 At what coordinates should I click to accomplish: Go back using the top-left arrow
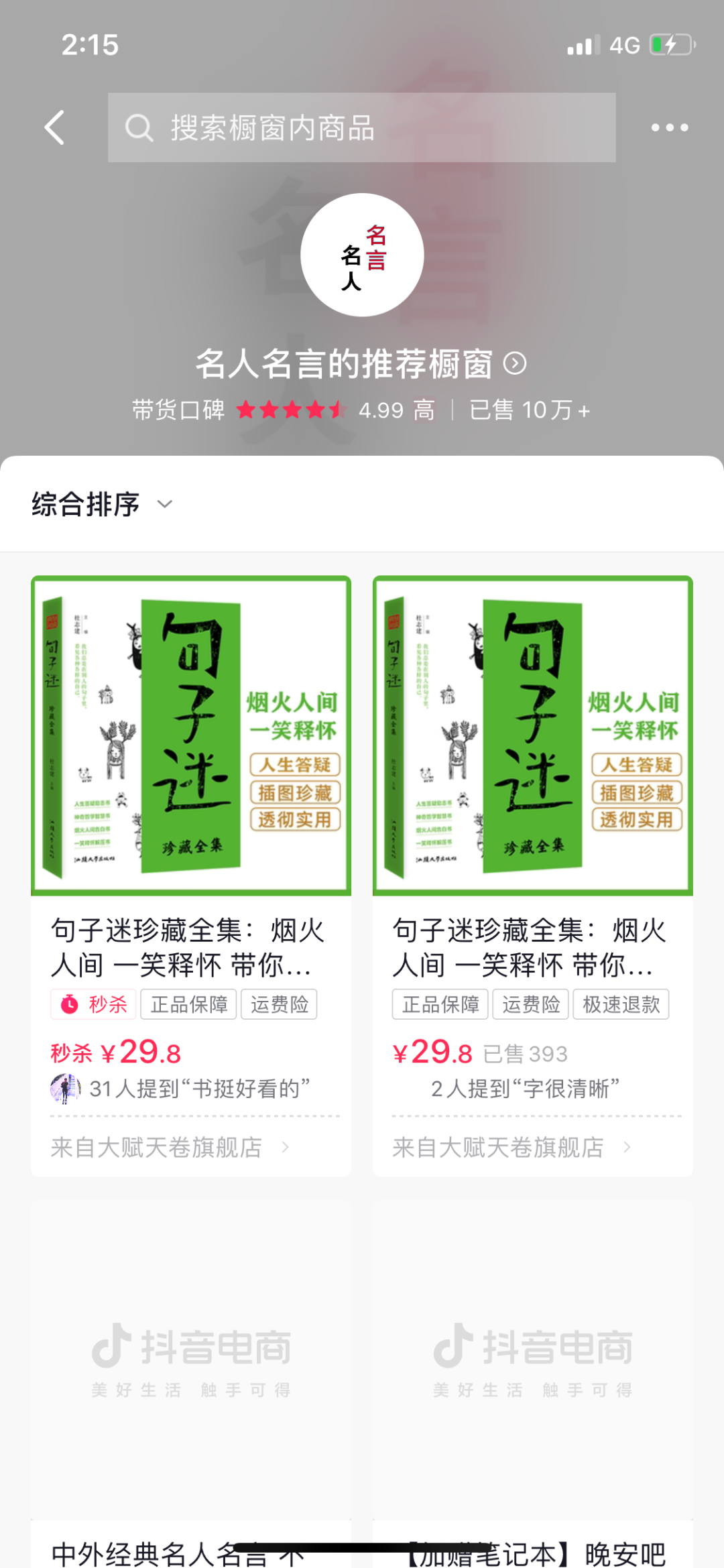(55, 127)
